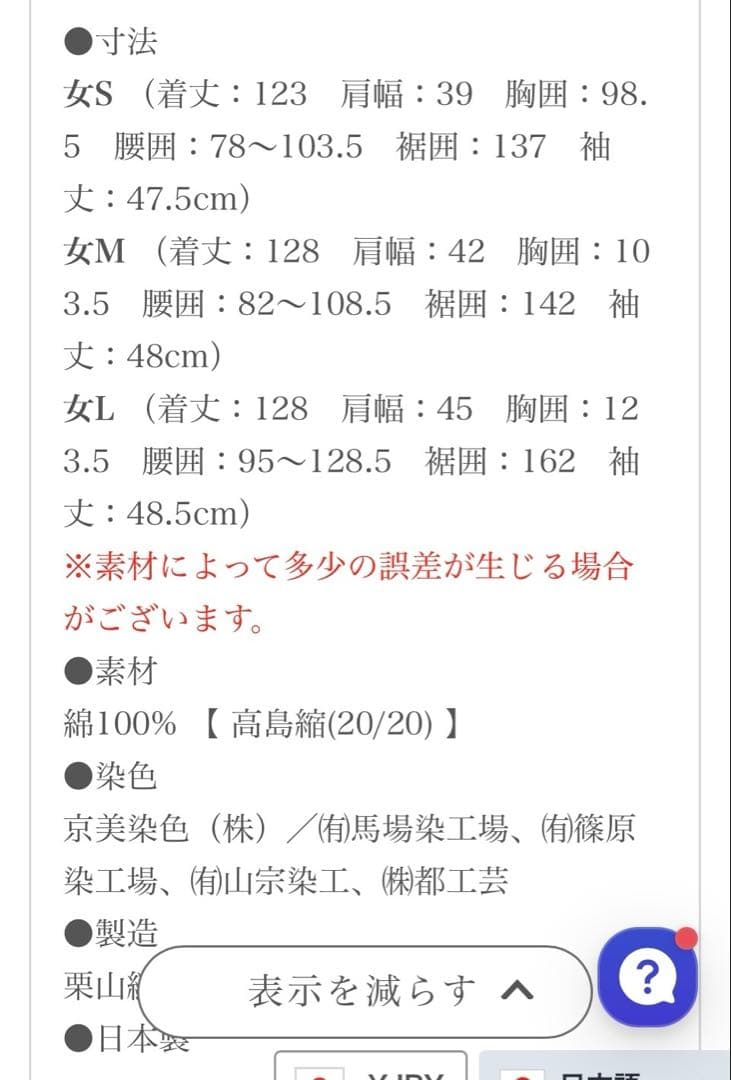Toggle the language switcher panel
Screen dimensions: 731x1080
[599, 1072]
